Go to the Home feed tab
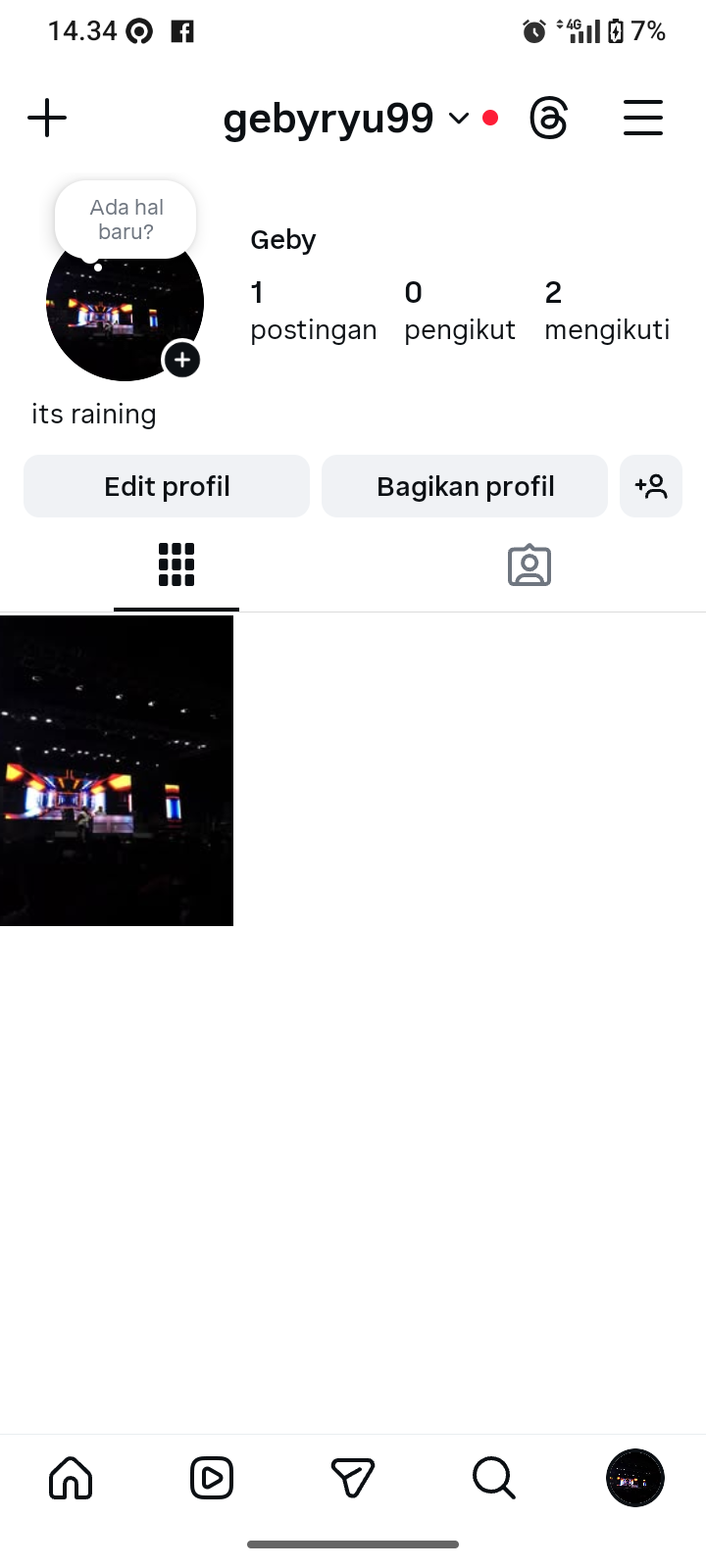706x1568 pixels. click(71, 1478)
